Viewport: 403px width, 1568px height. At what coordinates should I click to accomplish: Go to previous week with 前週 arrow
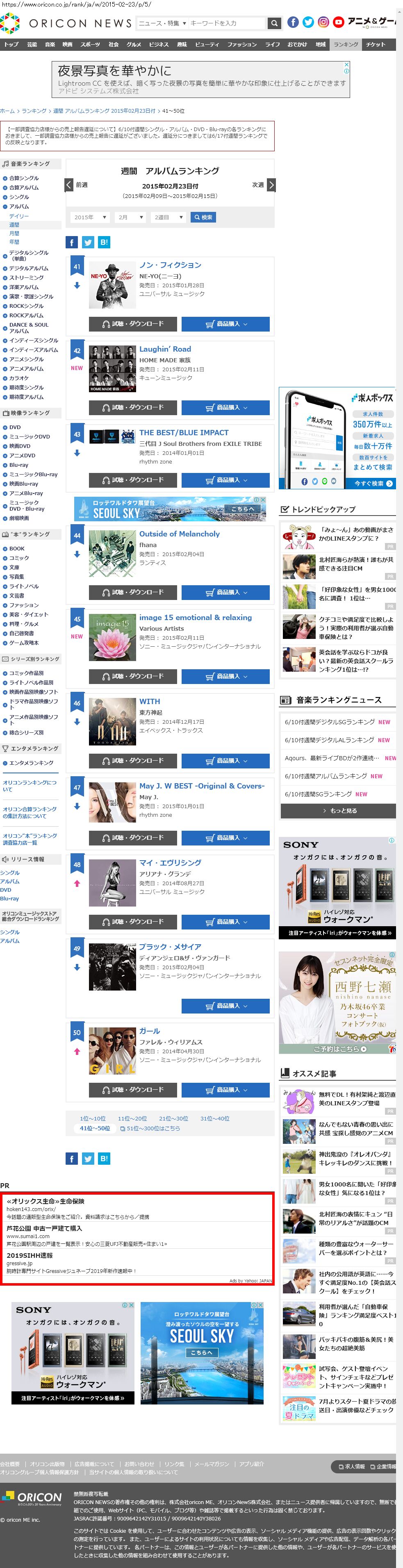click(x=69, y=185)
